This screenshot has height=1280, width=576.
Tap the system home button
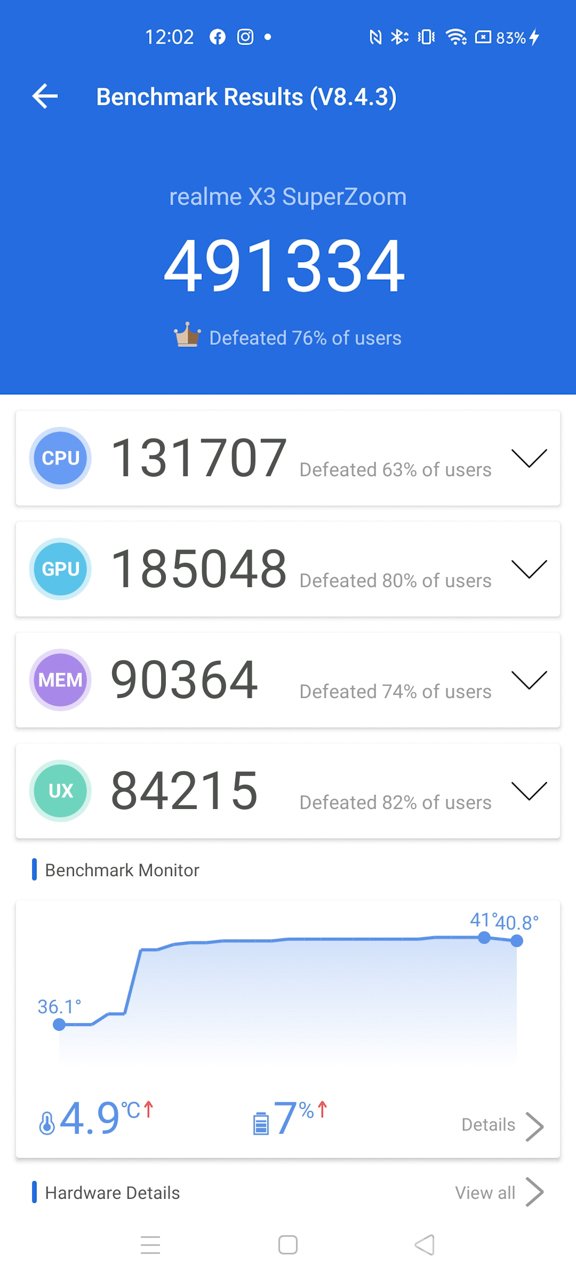coord(288,1245)
